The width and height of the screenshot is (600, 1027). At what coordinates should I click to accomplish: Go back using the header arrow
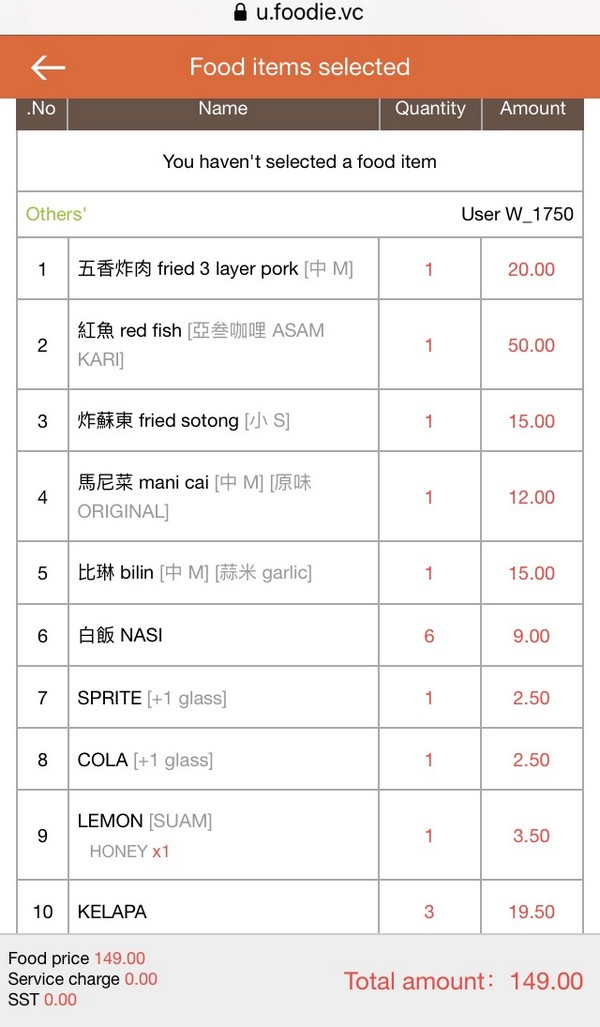[48, 67]
